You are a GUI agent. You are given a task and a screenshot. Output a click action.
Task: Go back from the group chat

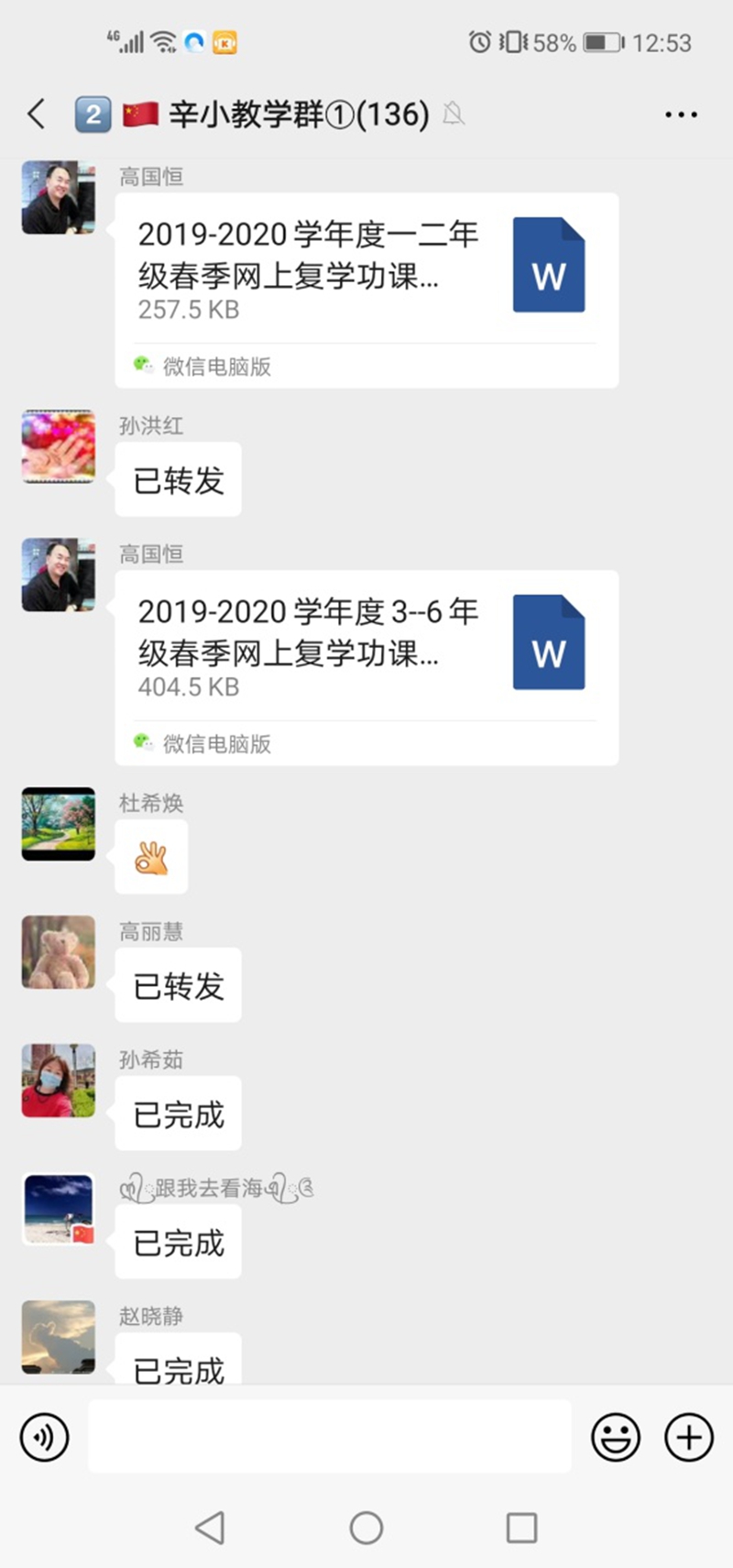pyautogui.click(x=37, y=115)
